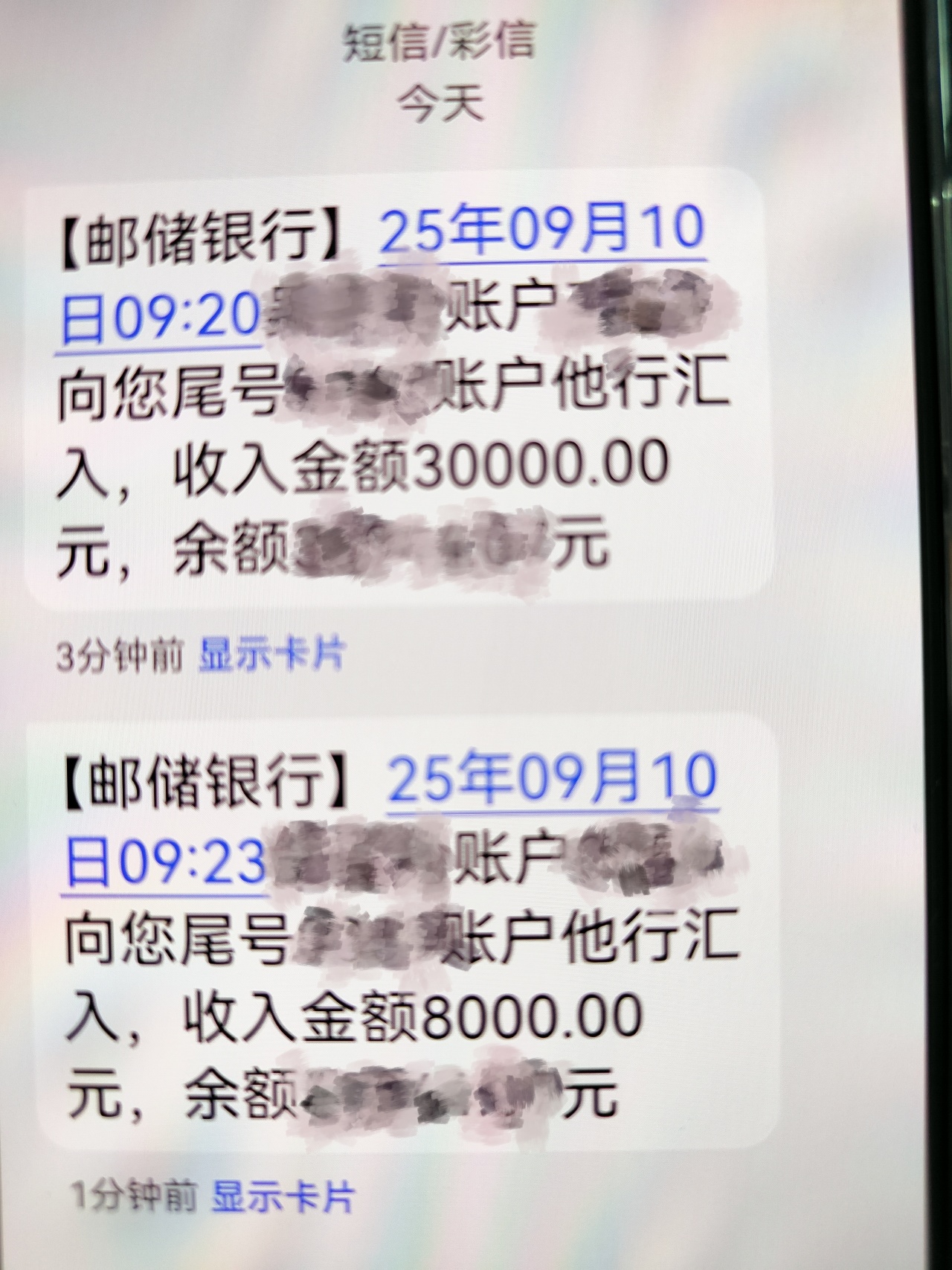The width and height of the screenshot is (952, 1270).
Task: Tap 显示卡片 under the 30000.00元 message
Action: click(x=271, y=655)
